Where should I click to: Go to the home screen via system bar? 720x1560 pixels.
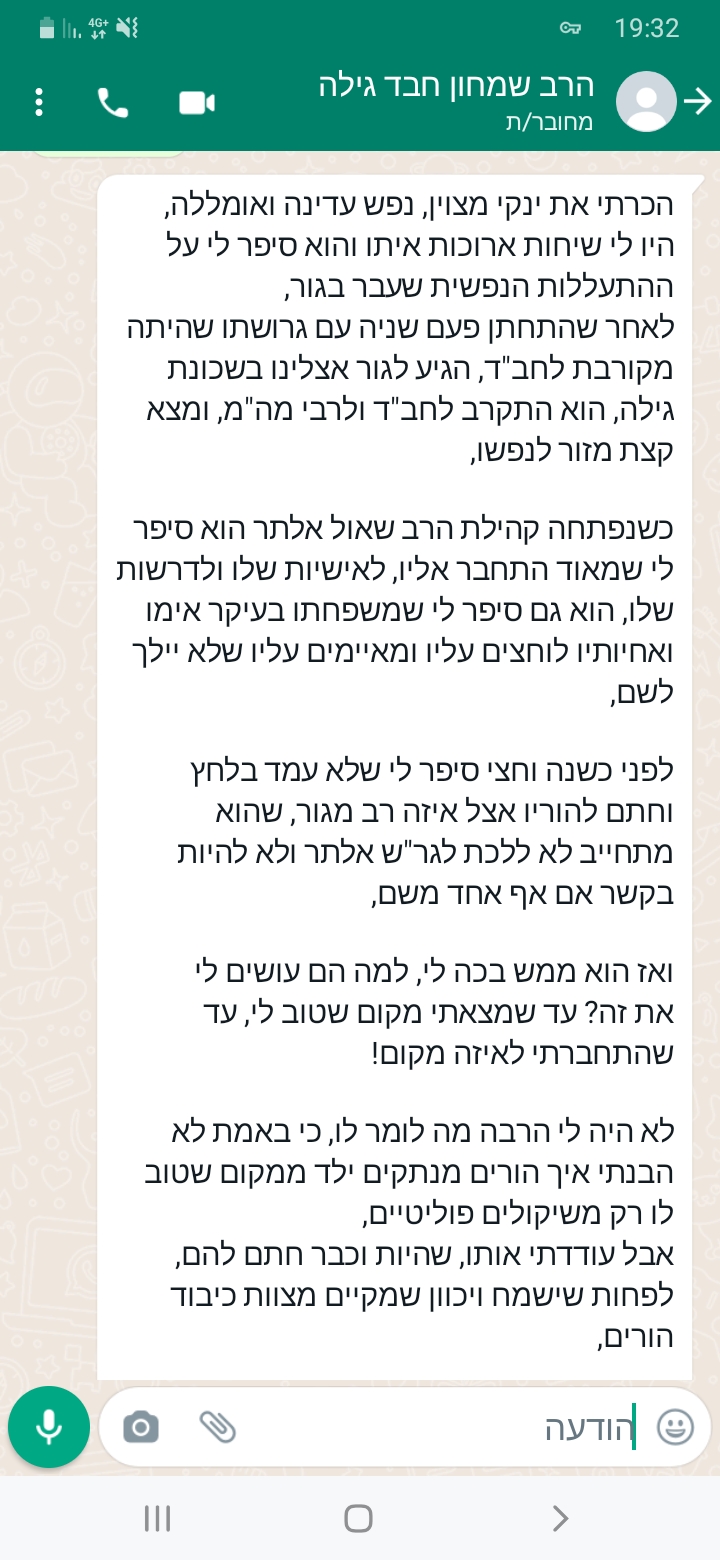pyautogui.click(x=358, y=1519)
